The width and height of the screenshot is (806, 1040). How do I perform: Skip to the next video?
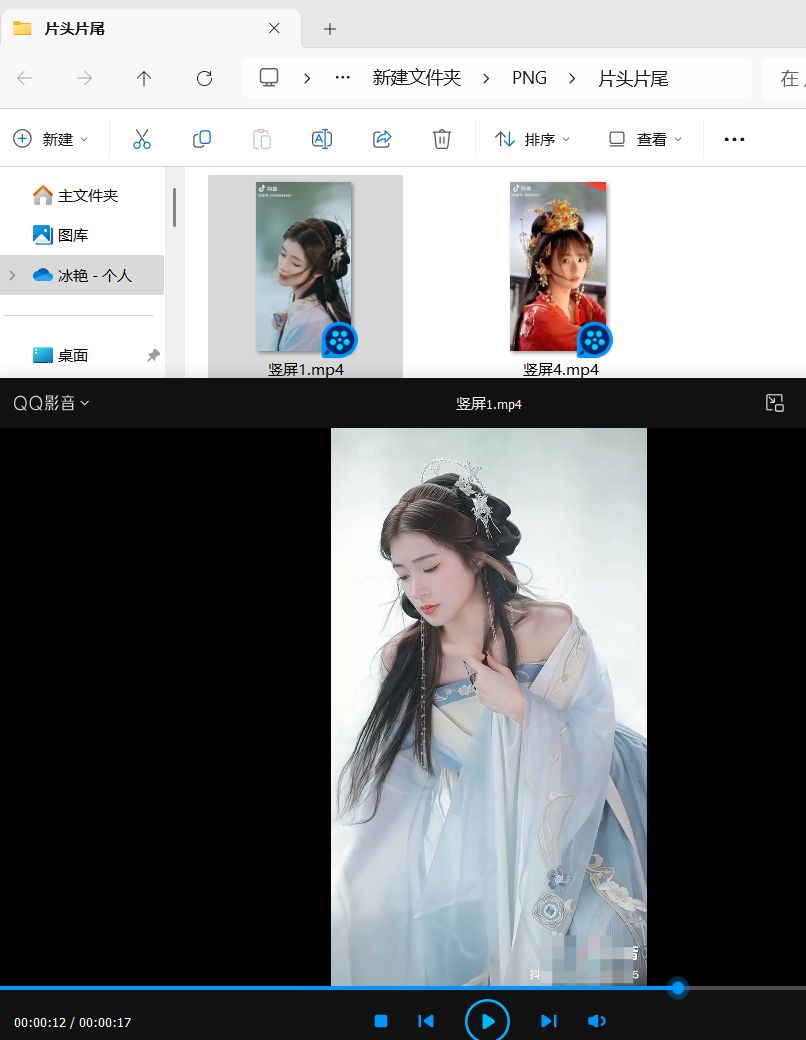(548, 1021)
